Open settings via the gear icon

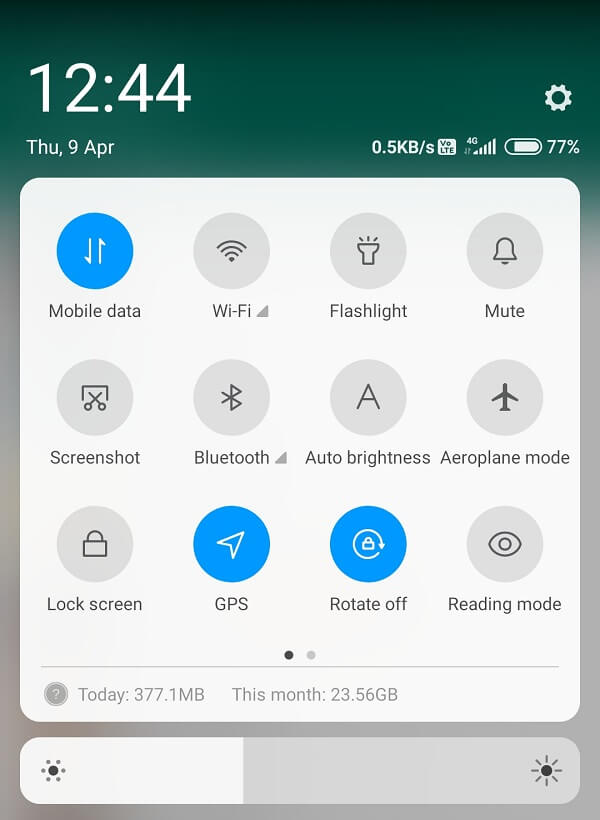tap(558, 97)
